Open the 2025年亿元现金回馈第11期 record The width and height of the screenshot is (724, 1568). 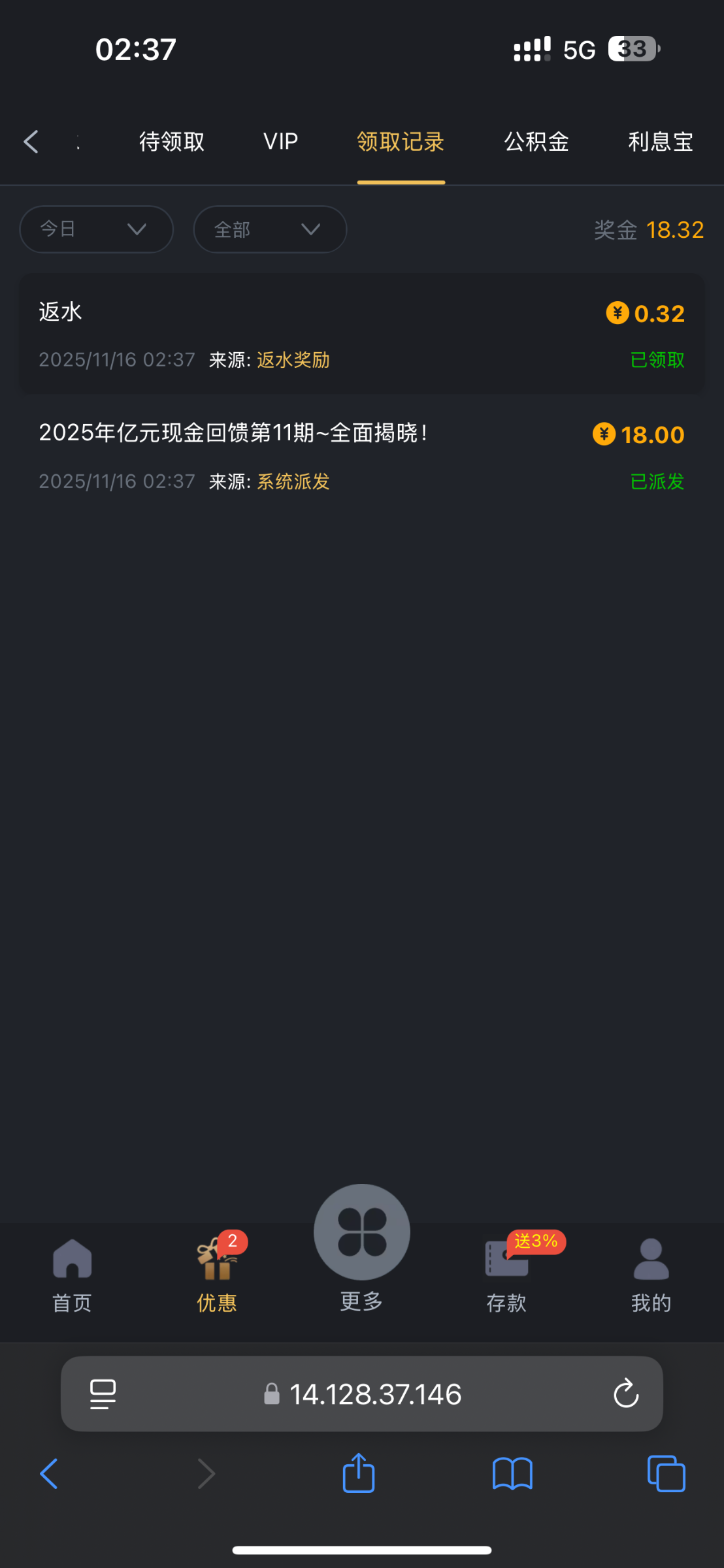click(361, 455)
